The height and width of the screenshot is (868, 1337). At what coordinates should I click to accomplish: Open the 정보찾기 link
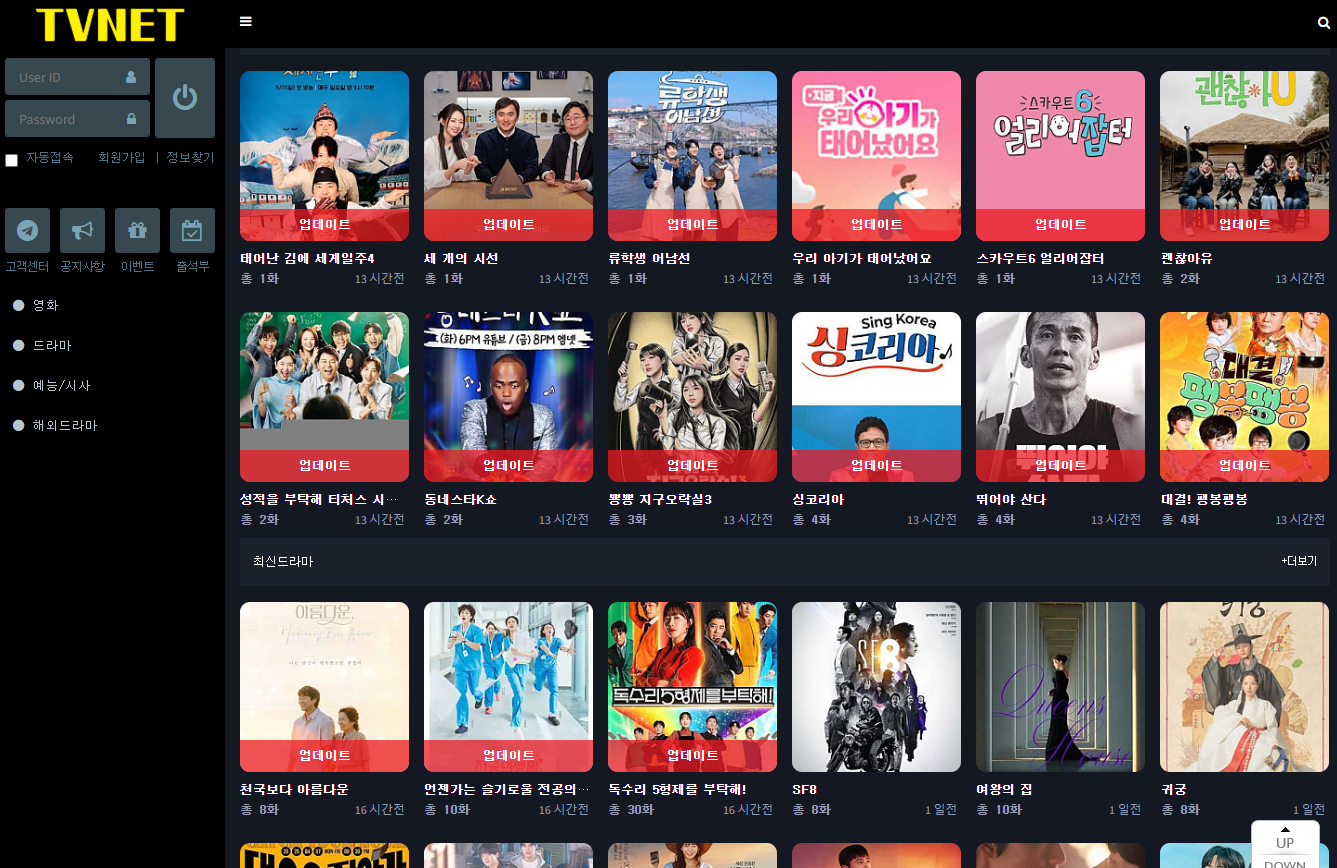coord(190,158)
